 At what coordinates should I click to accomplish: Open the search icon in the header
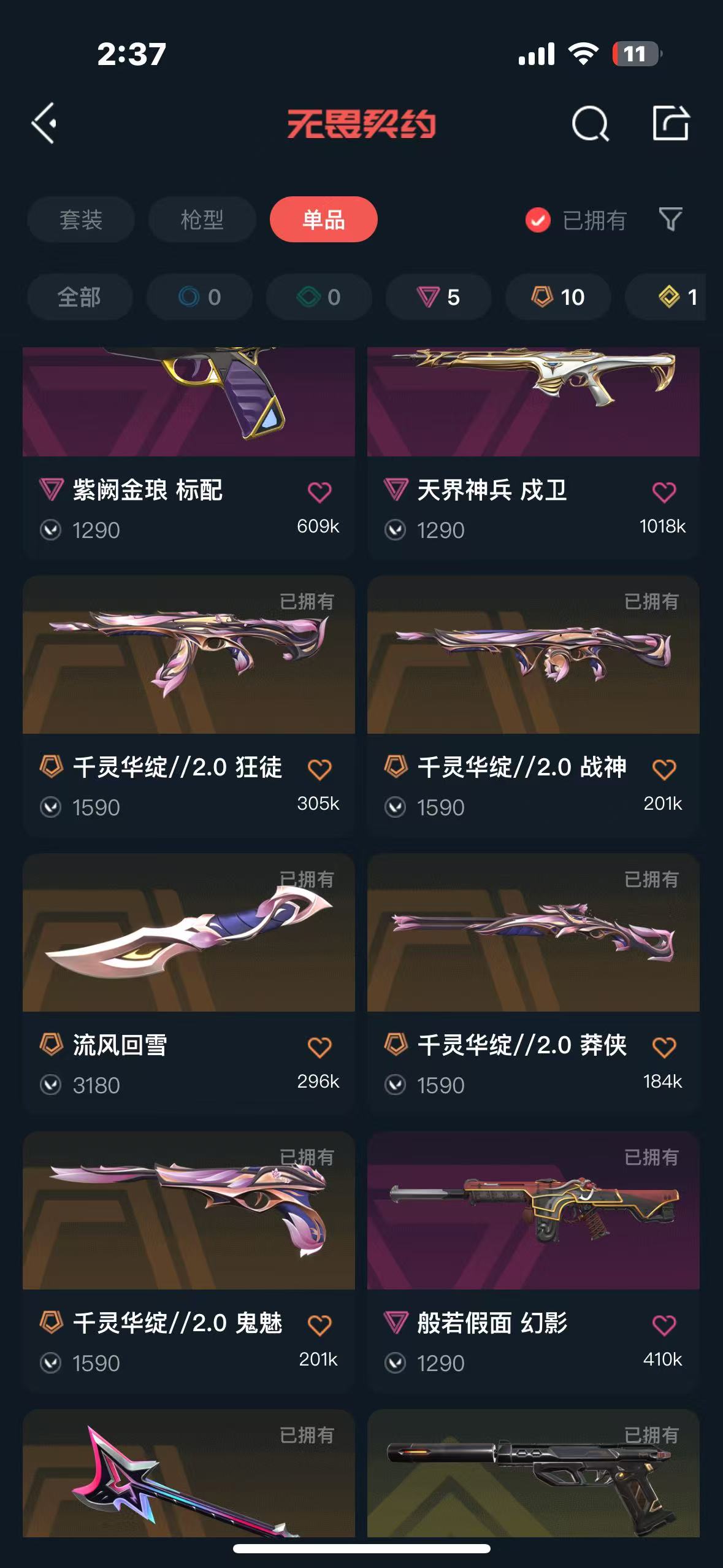[589, 123]
